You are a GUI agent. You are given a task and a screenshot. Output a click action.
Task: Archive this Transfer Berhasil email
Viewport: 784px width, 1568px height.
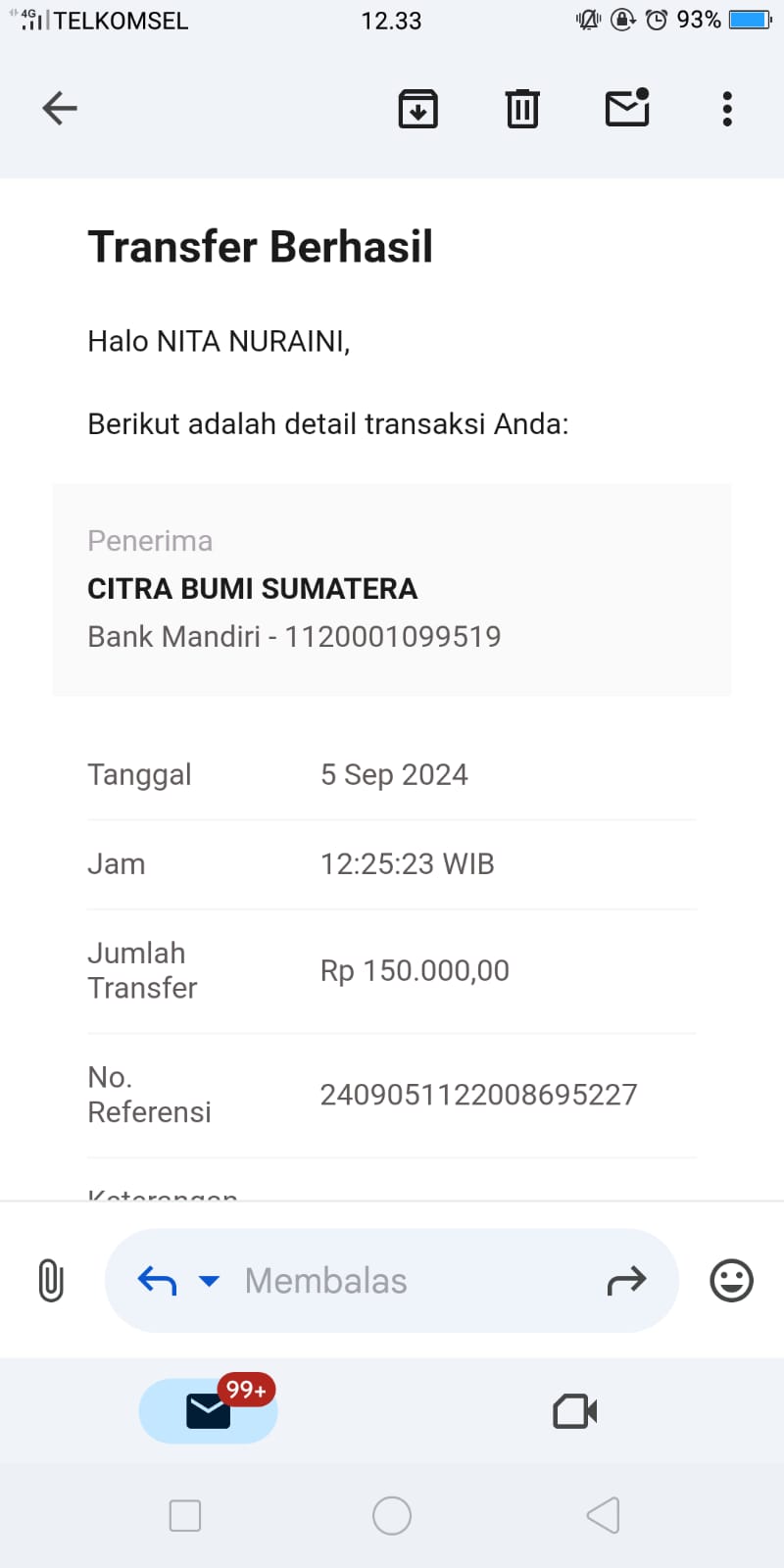click(x=418, y=108)
